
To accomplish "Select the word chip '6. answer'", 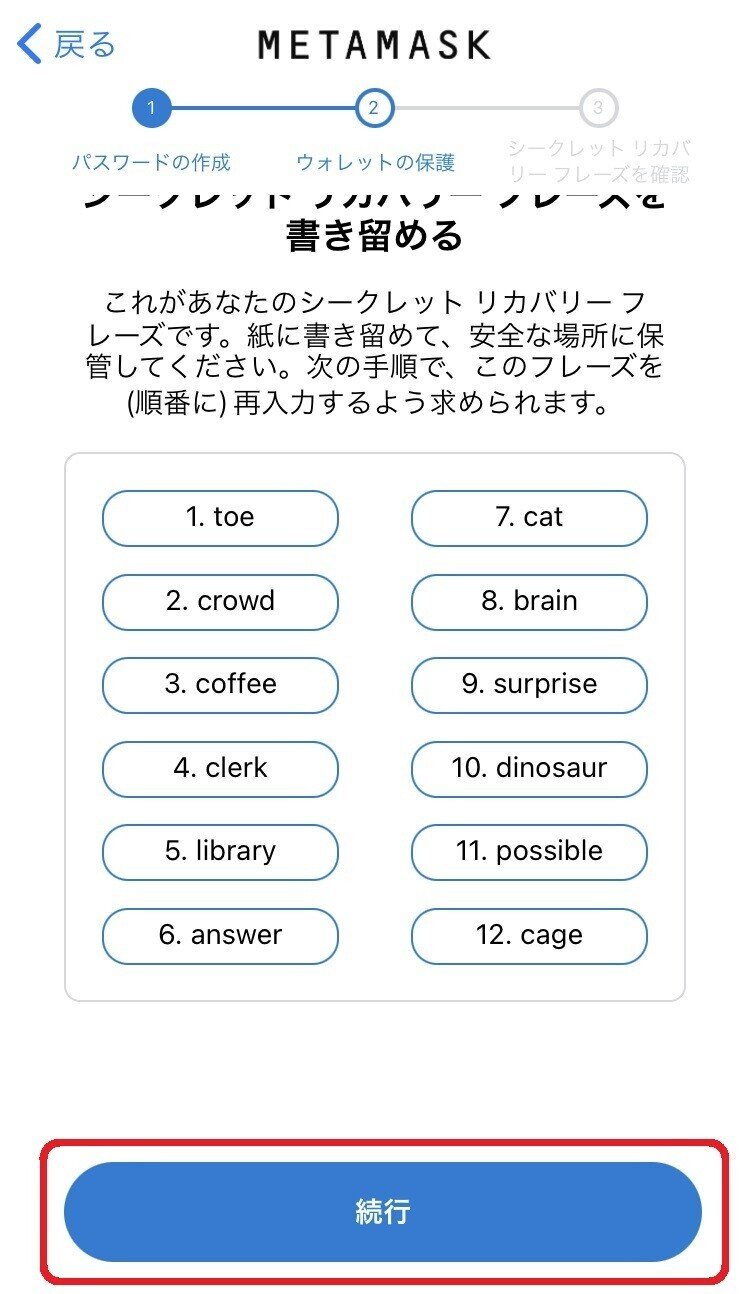I will point(219,936).
